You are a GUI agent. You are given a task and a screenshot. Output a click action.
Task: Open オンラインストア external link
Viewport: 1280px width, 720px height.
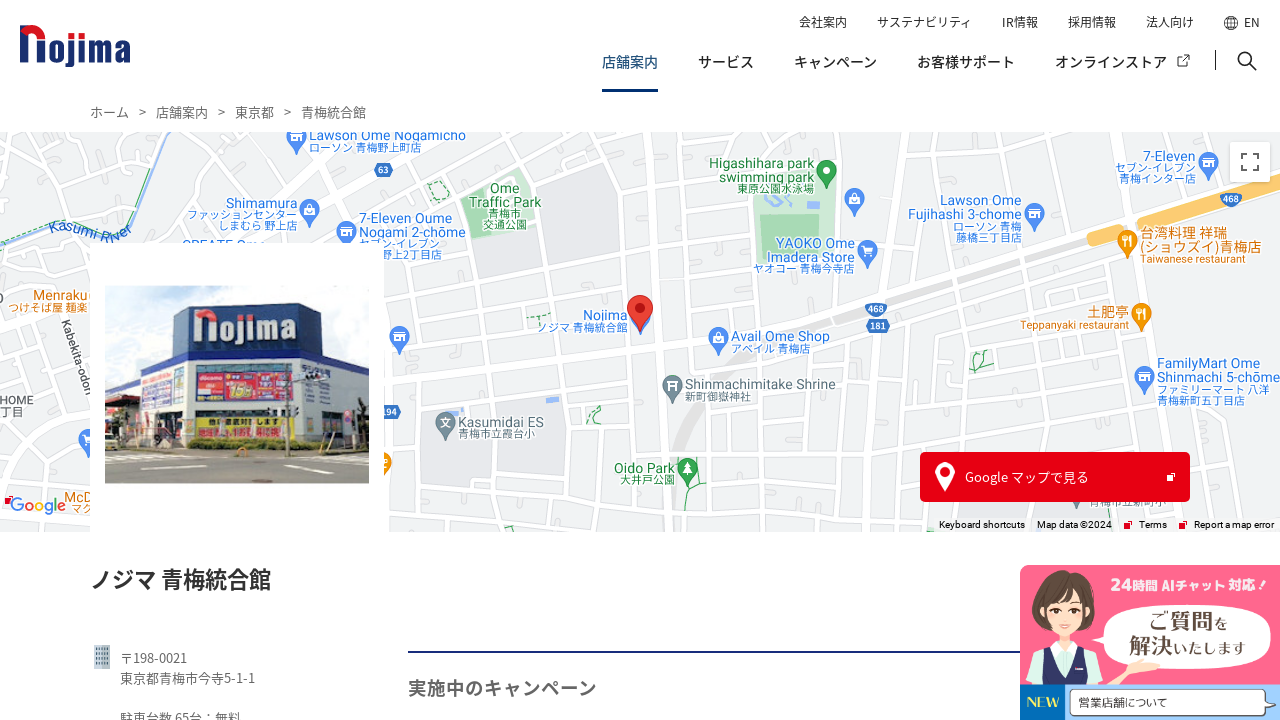tap(1122, 62)
